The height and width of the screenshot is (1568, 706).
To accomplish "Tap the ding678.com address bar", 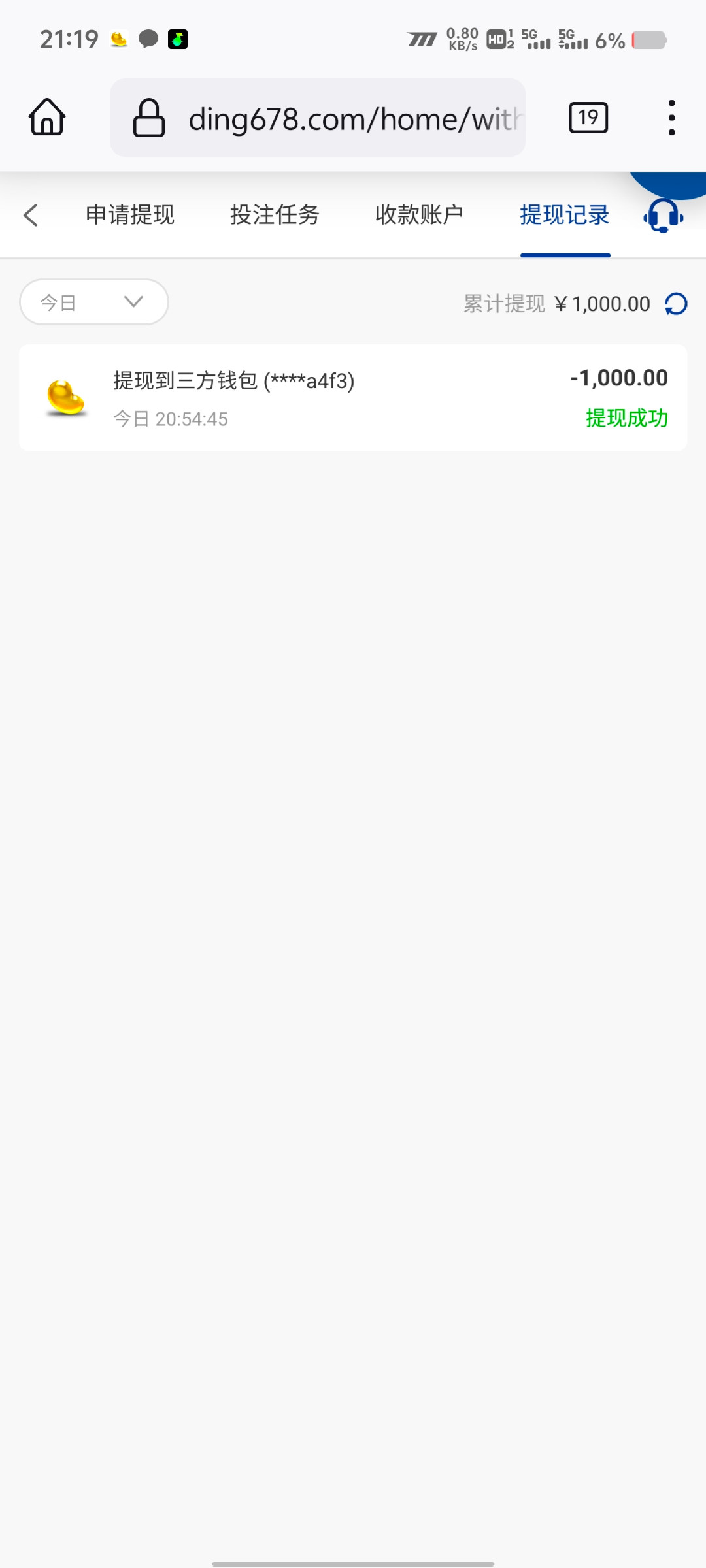I will tap(318, 118).
